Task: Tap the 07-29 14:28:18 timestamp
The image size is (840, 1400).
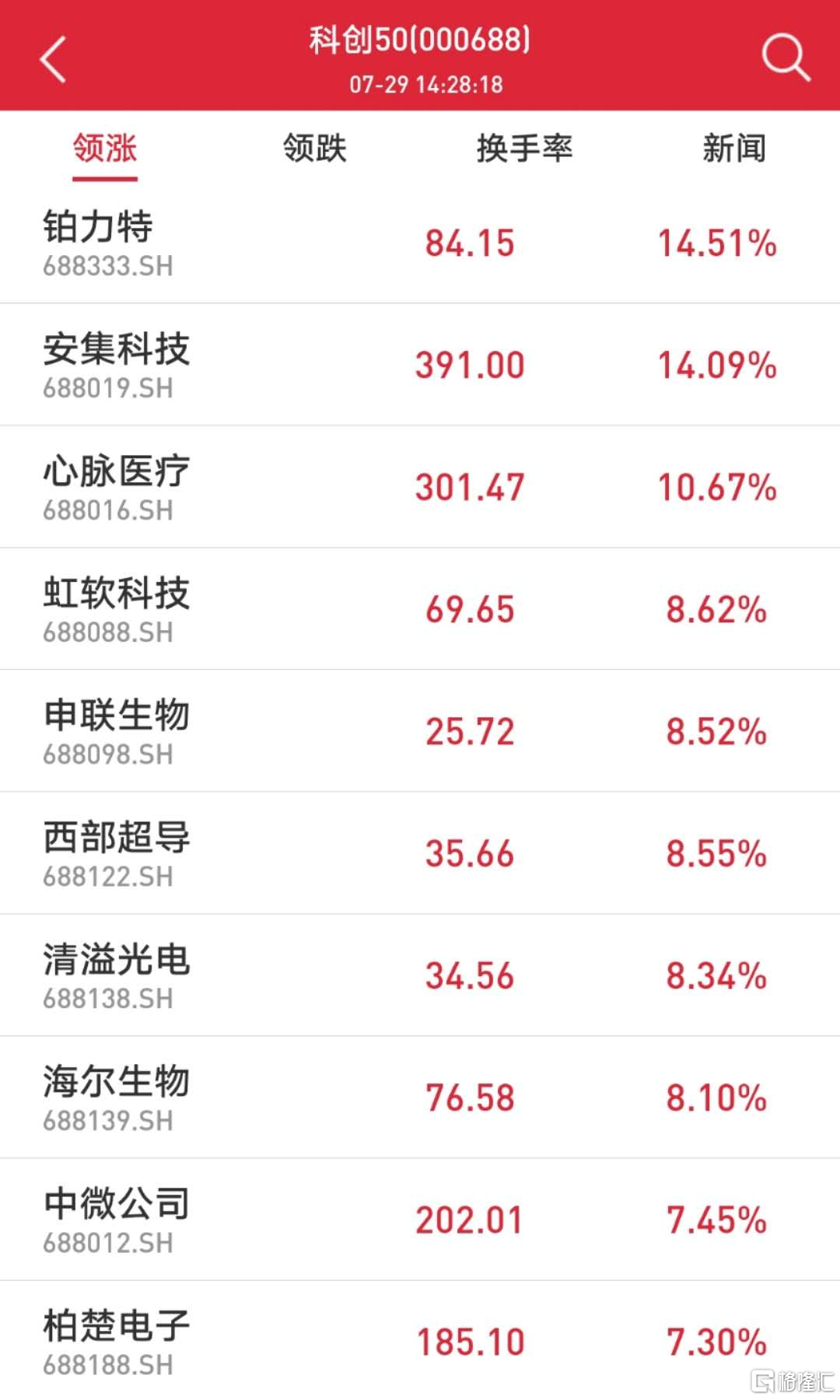Action: (x=420, y=86)
